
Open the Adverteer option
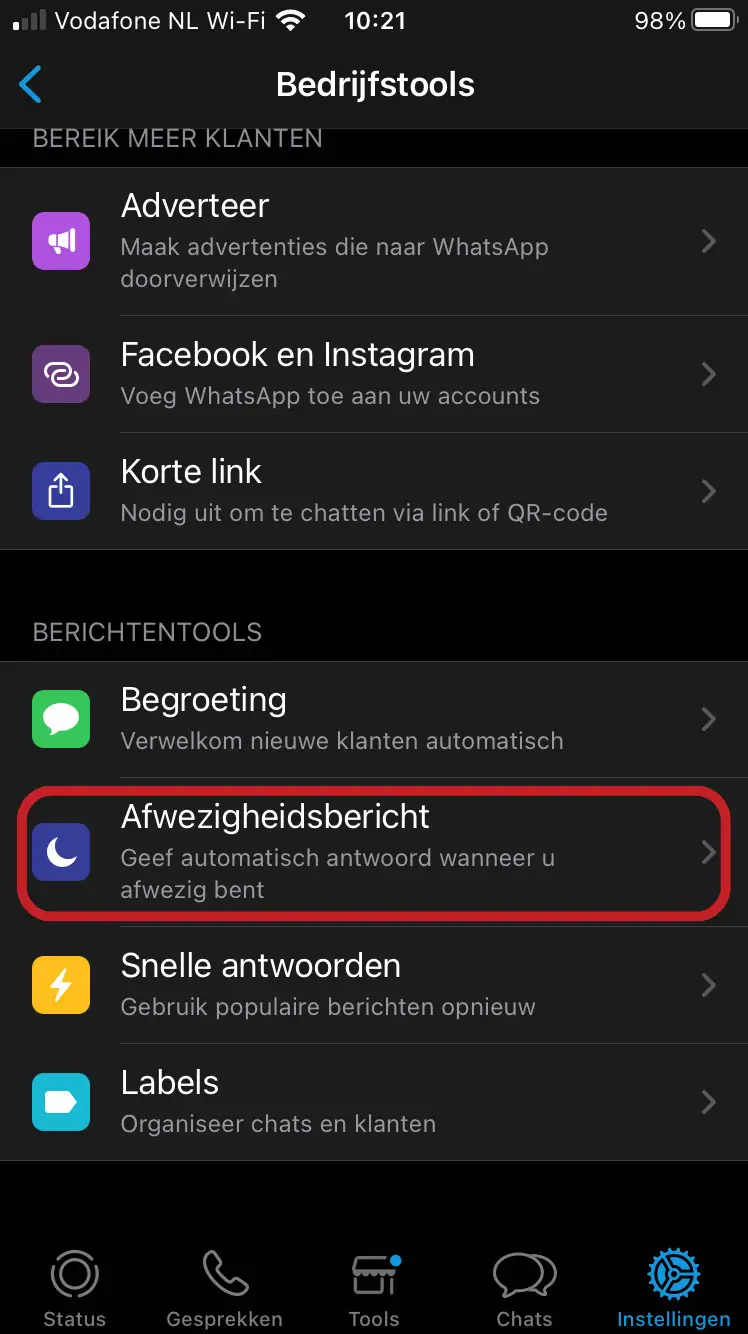[x=374, y=242]
